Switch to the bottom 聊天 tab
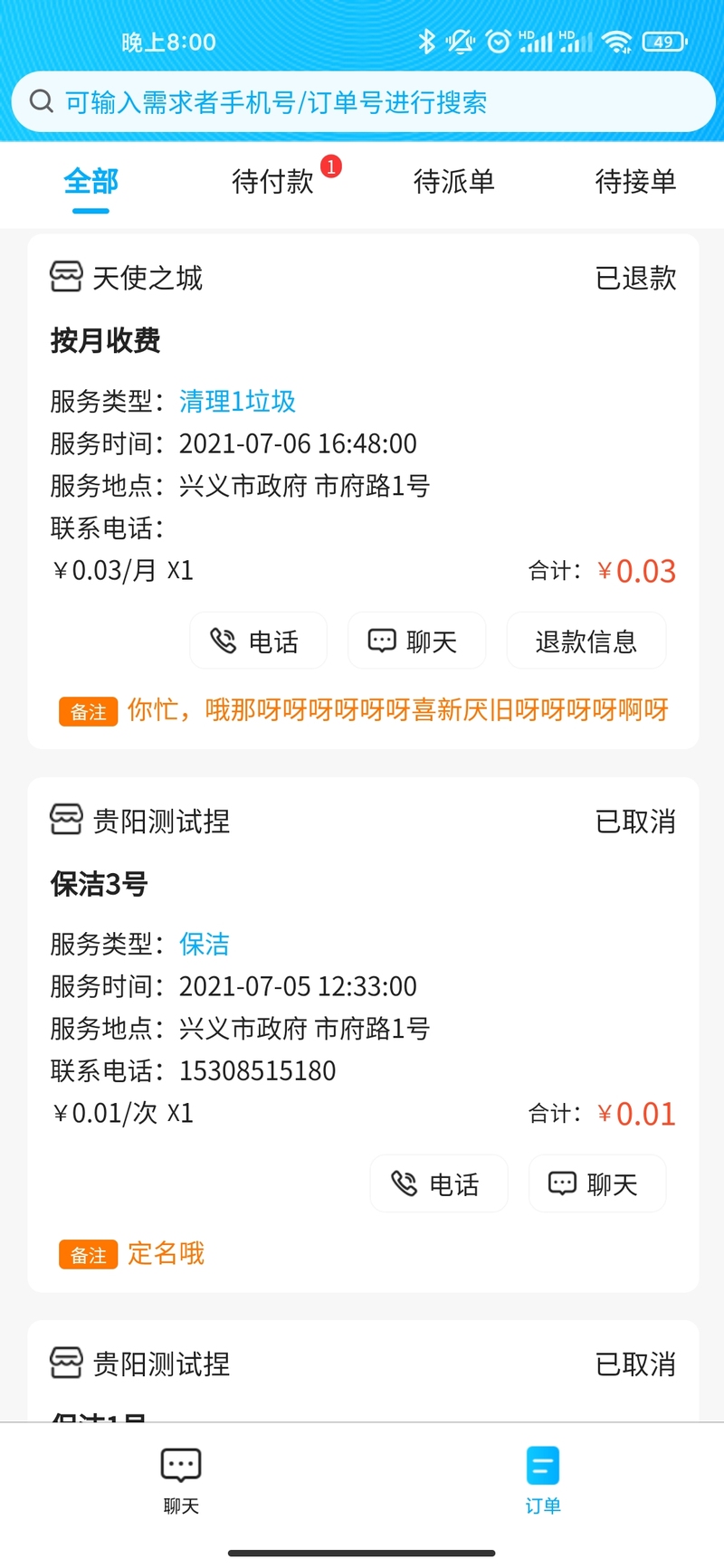Screen dimensions: 724x1568 [181, 1480]
